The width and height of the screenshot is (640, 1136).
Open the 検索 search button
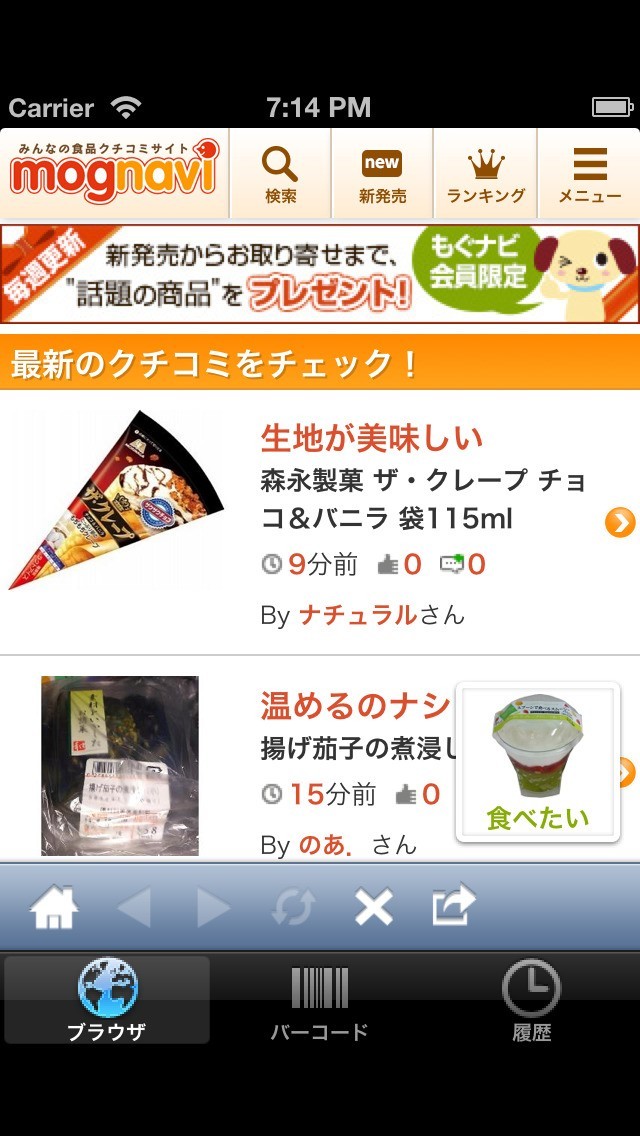coord(281,174)
